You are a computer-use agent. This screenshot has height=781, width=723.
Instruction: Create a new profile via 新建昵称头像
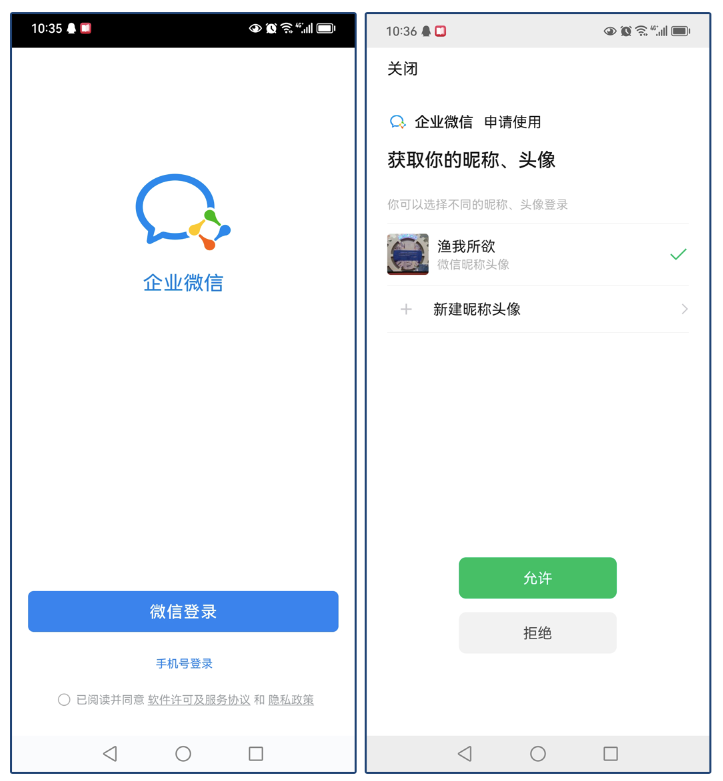tap(537, 309)
